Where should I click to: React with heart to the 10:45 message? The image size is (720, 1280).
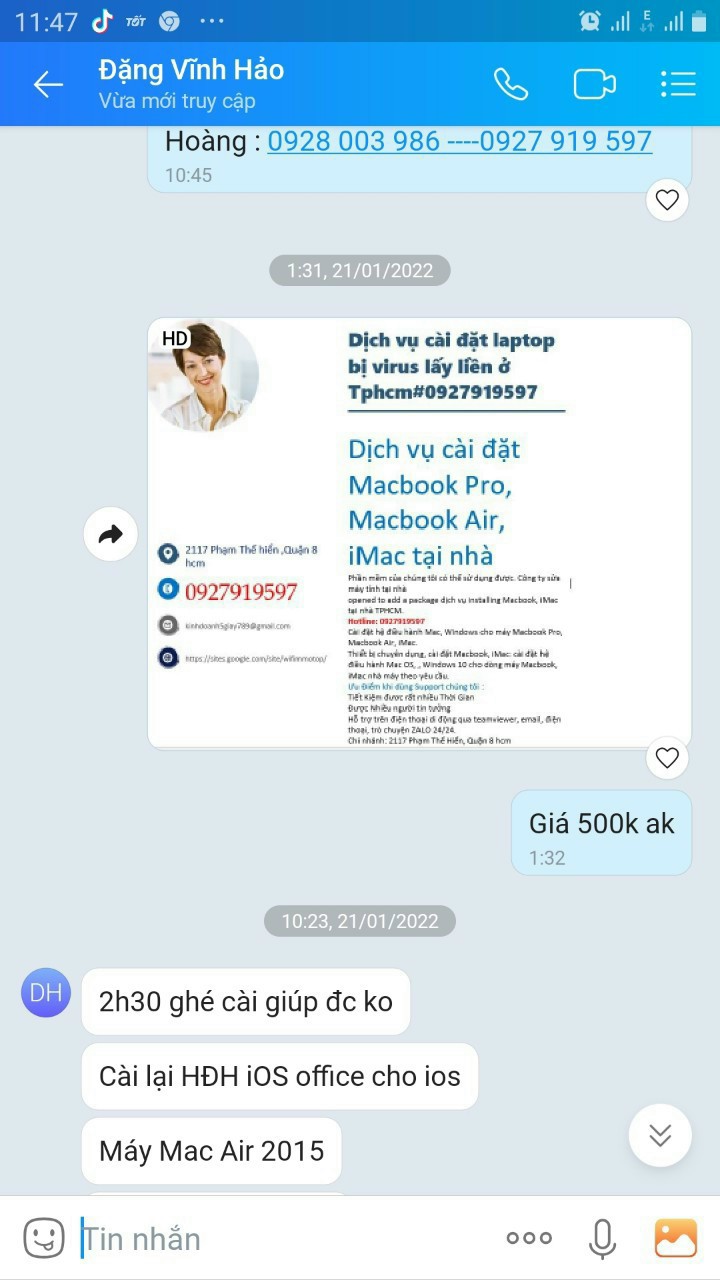tap(667, 201)
